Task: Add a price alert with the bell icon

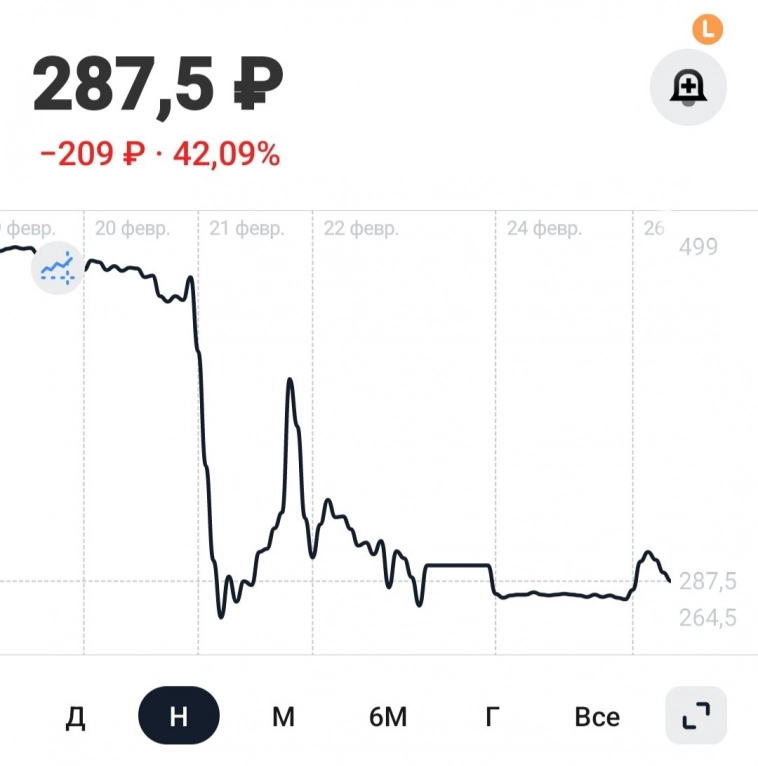Action: coord(688,88)
